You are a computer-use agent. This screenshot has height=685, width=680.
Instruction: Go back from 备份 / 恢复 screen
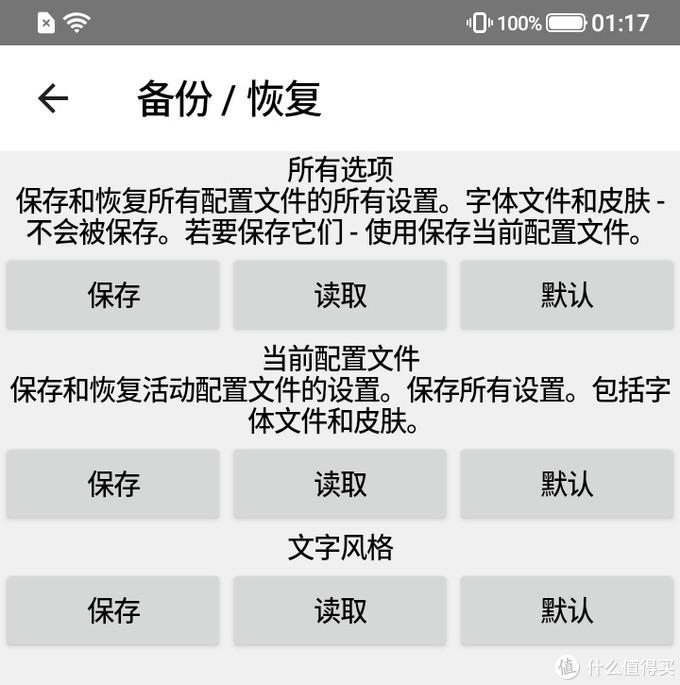(x=53, y=98)
